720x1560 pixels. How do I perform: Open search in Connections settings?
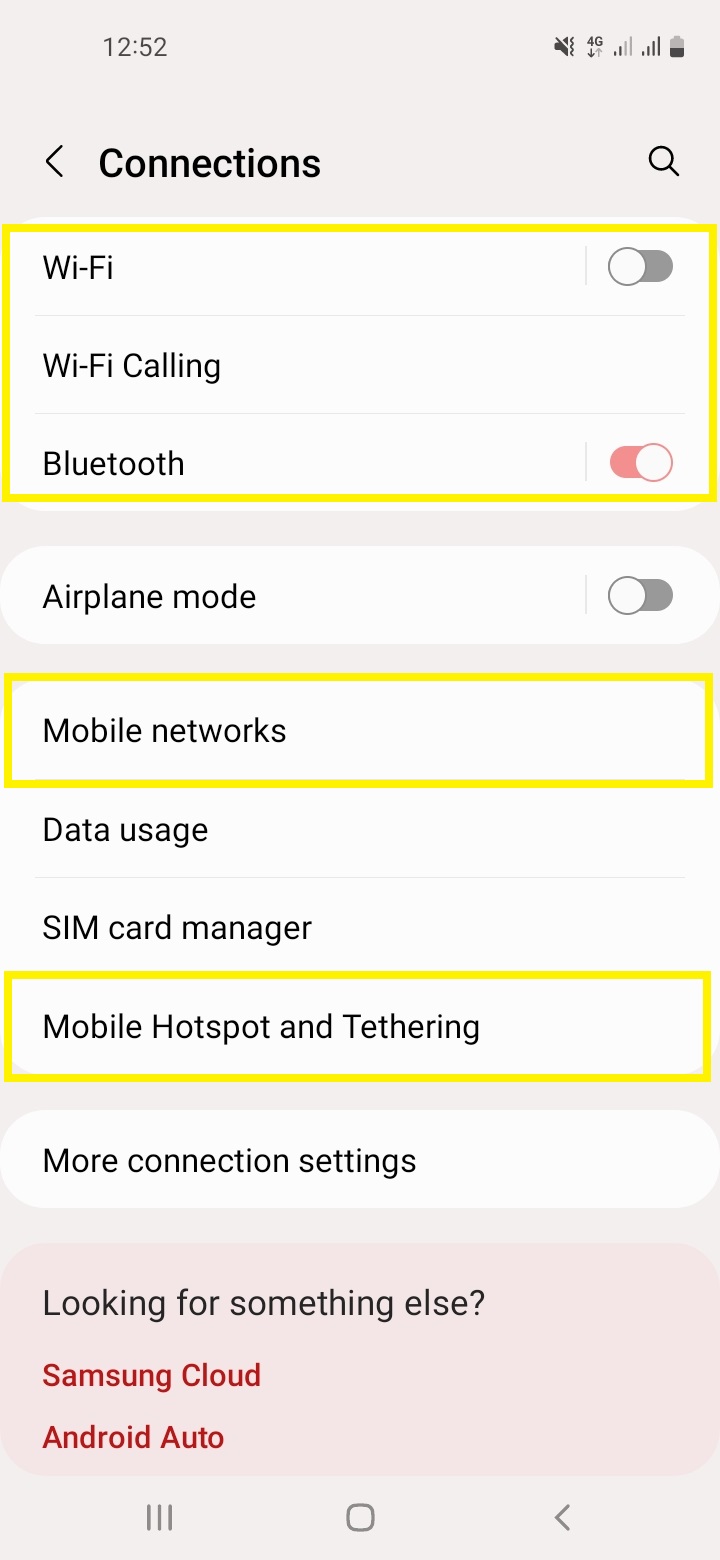pos(664,161)
